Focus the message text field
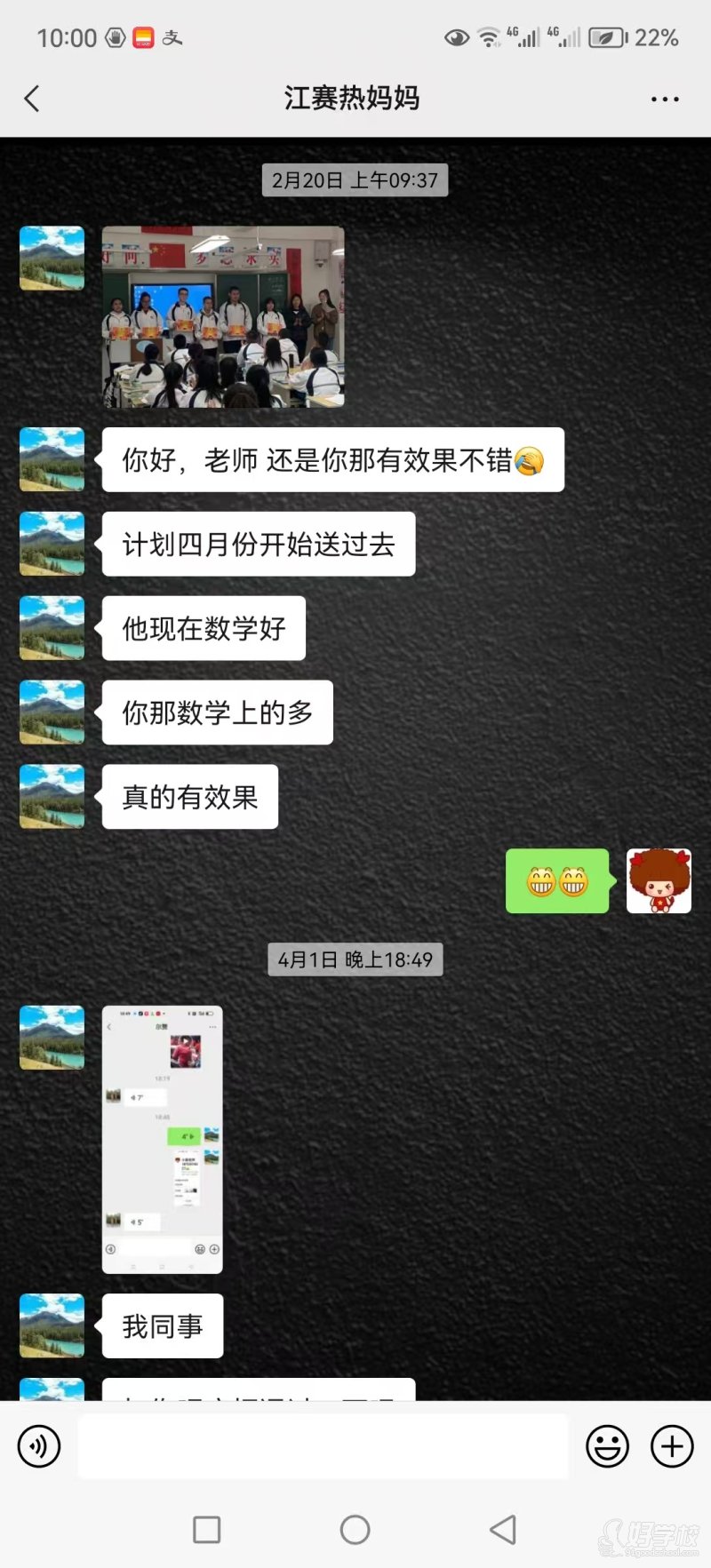Viewport: 711px width, 1568px height. point(323,1446)
